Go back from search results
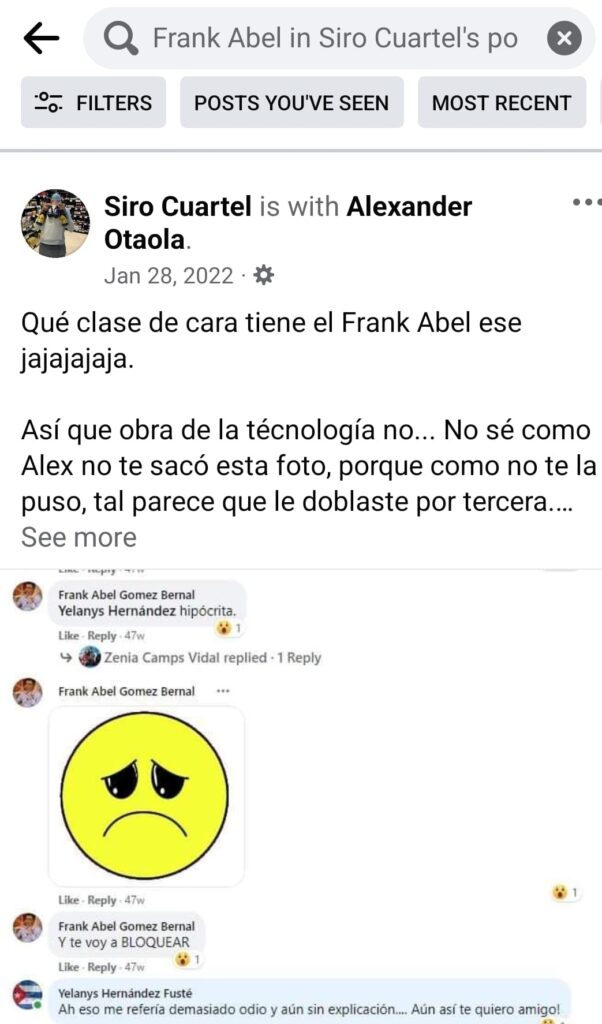Image resolution: width=602 pixels, height=1024 pixels. [x=41, y=39]
